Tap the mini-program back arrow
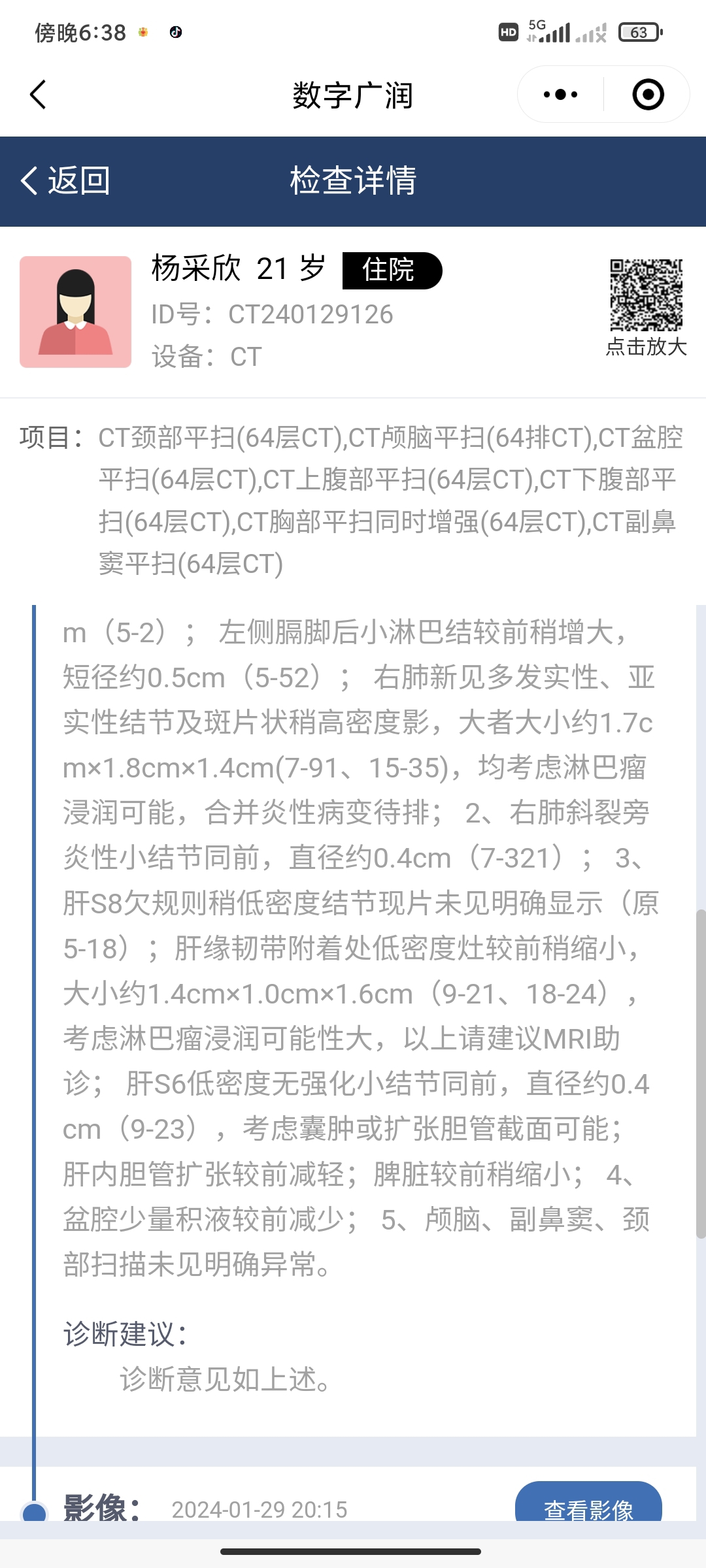706x1568 pixels. pyautogui.click(x=38, y=95)
